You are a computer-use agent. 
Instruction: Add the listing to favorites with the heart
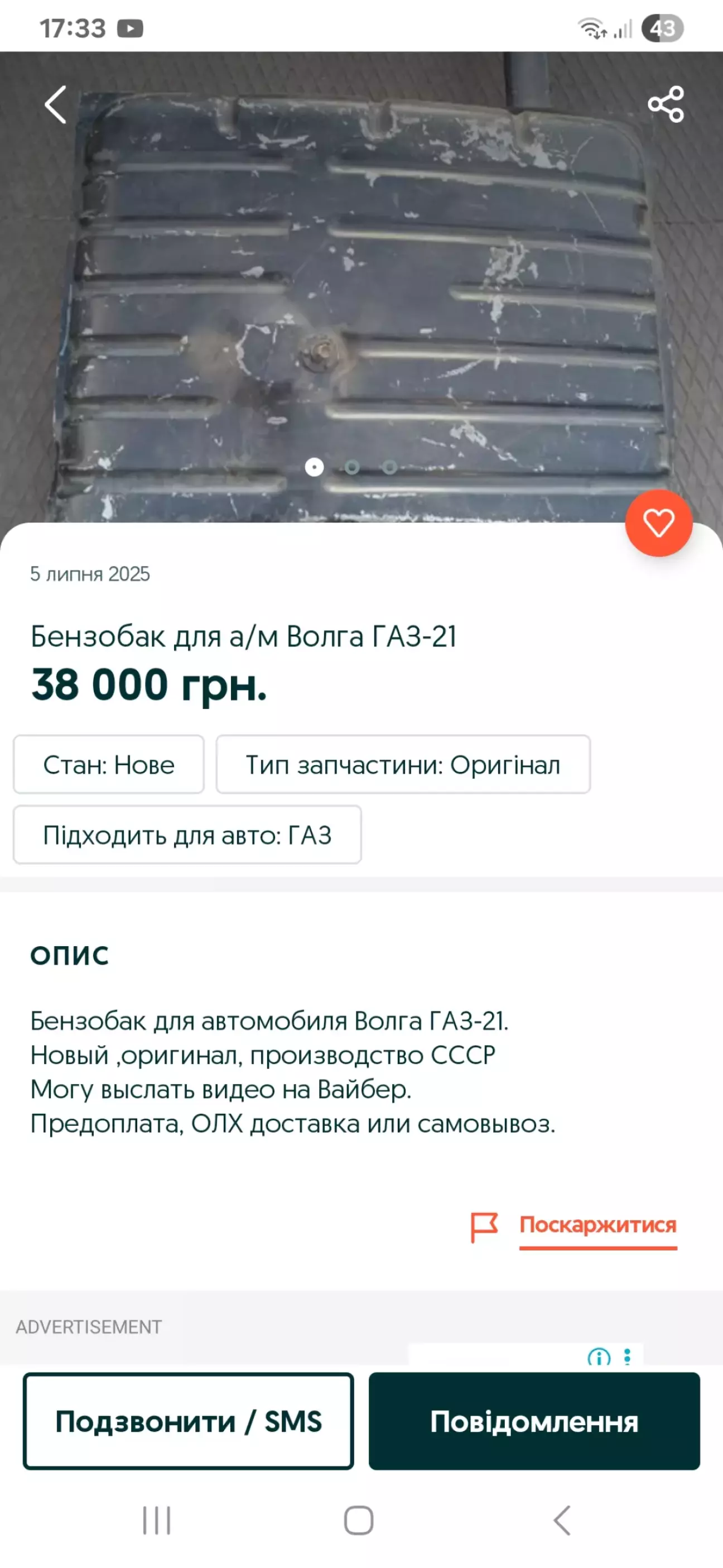coord(658,523)
